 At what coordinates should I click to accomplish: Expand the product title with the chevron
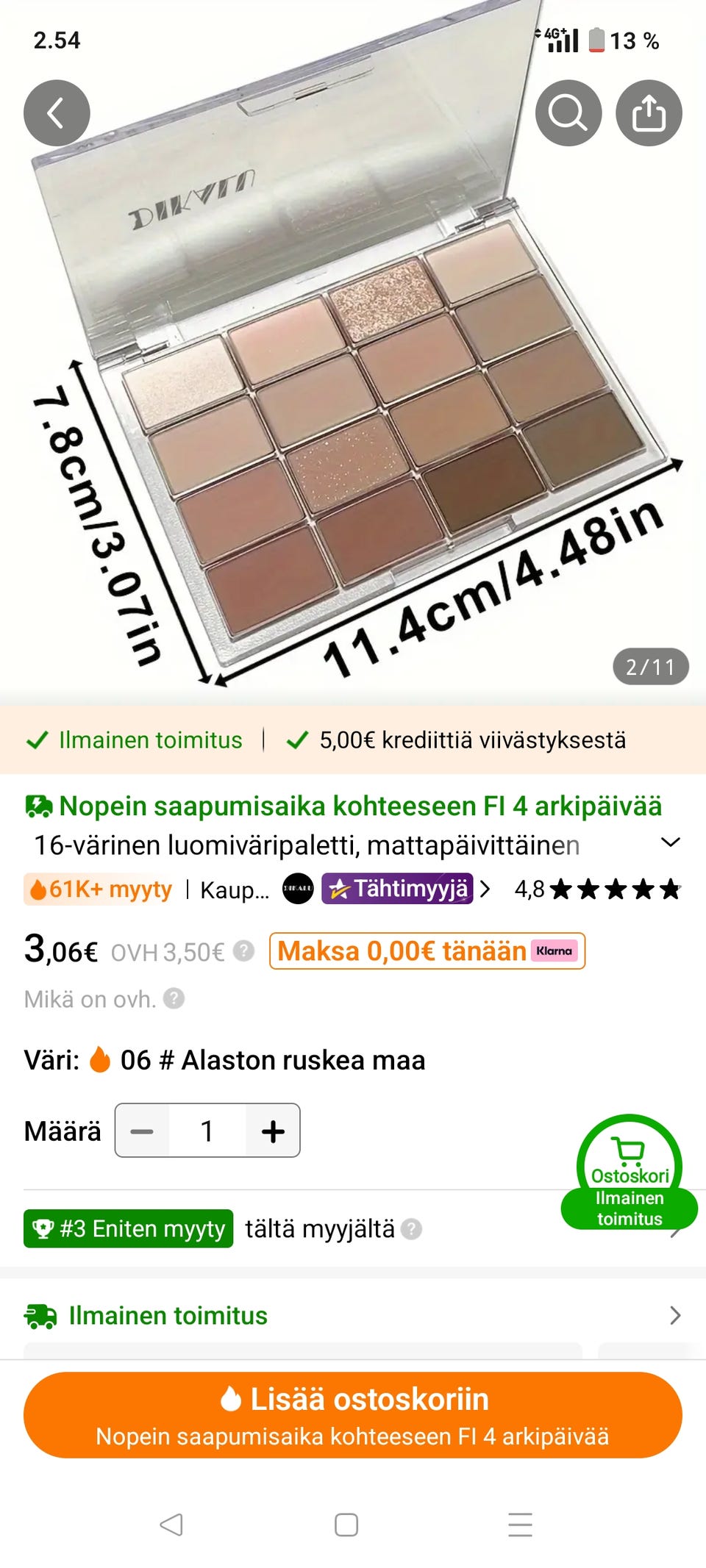coord(670,843)
